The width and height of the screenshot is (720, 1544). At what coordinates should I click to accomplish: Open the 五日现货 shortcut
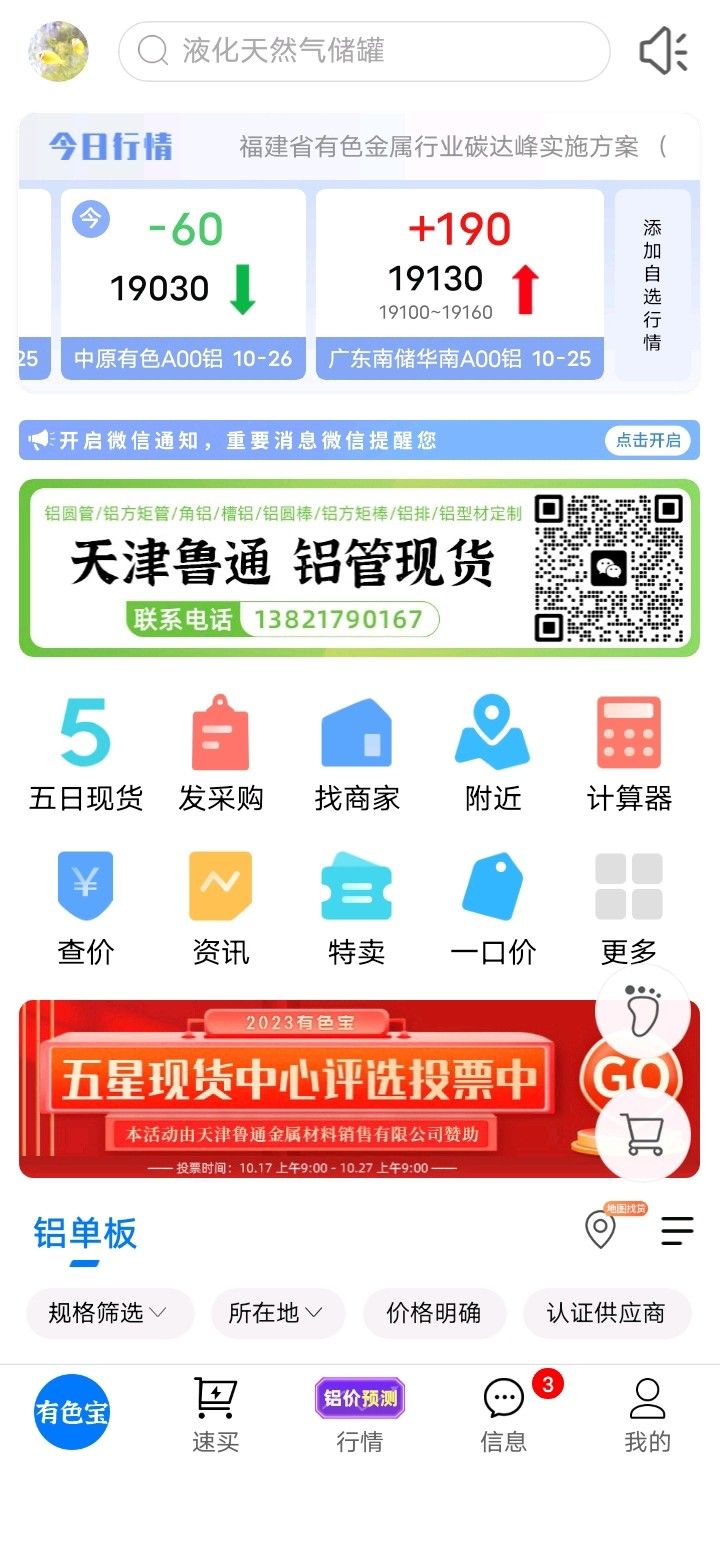coord(86,755)
